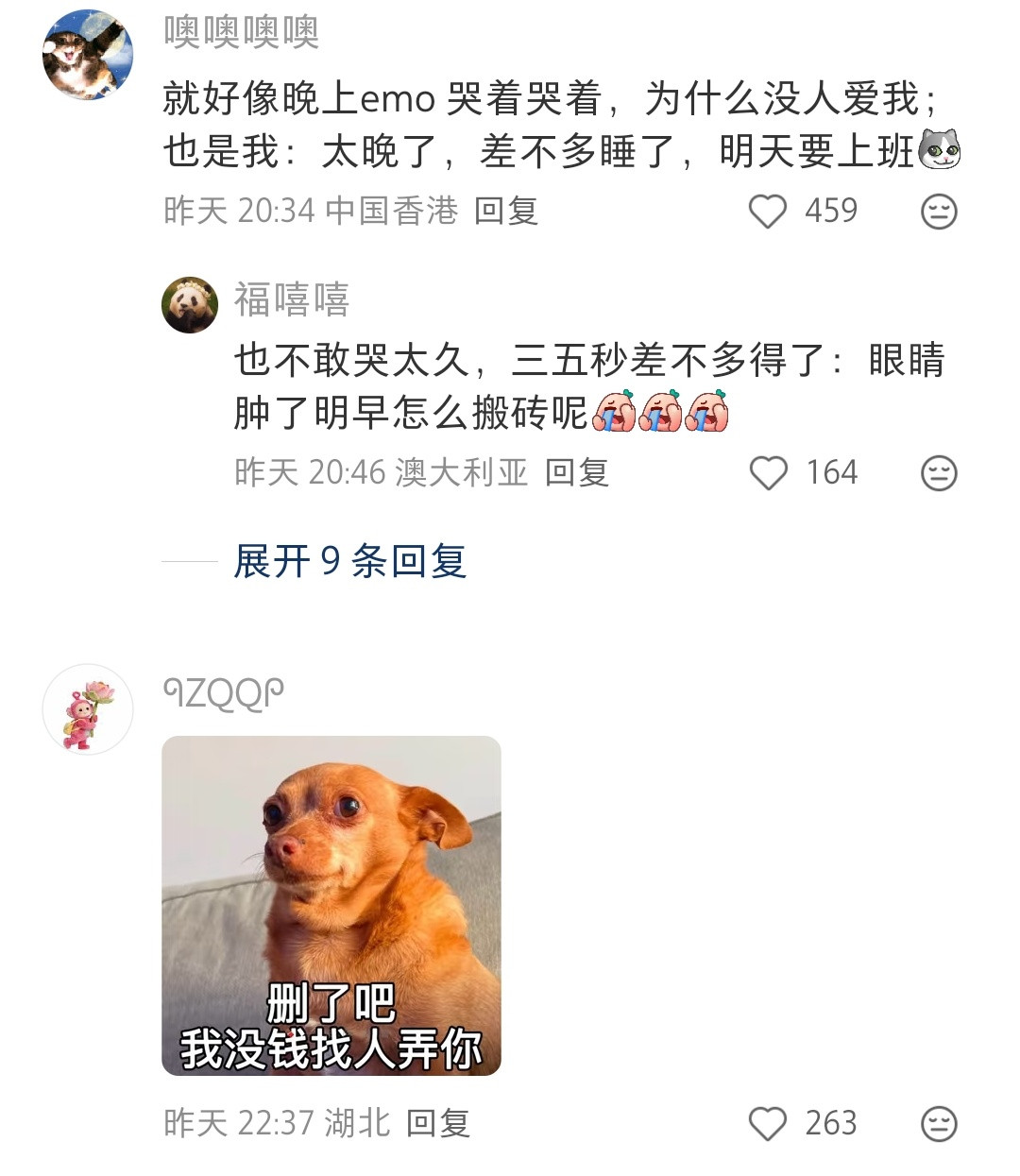
Task: Expand the 9 hidden replies
Action: tap(349, 563)
